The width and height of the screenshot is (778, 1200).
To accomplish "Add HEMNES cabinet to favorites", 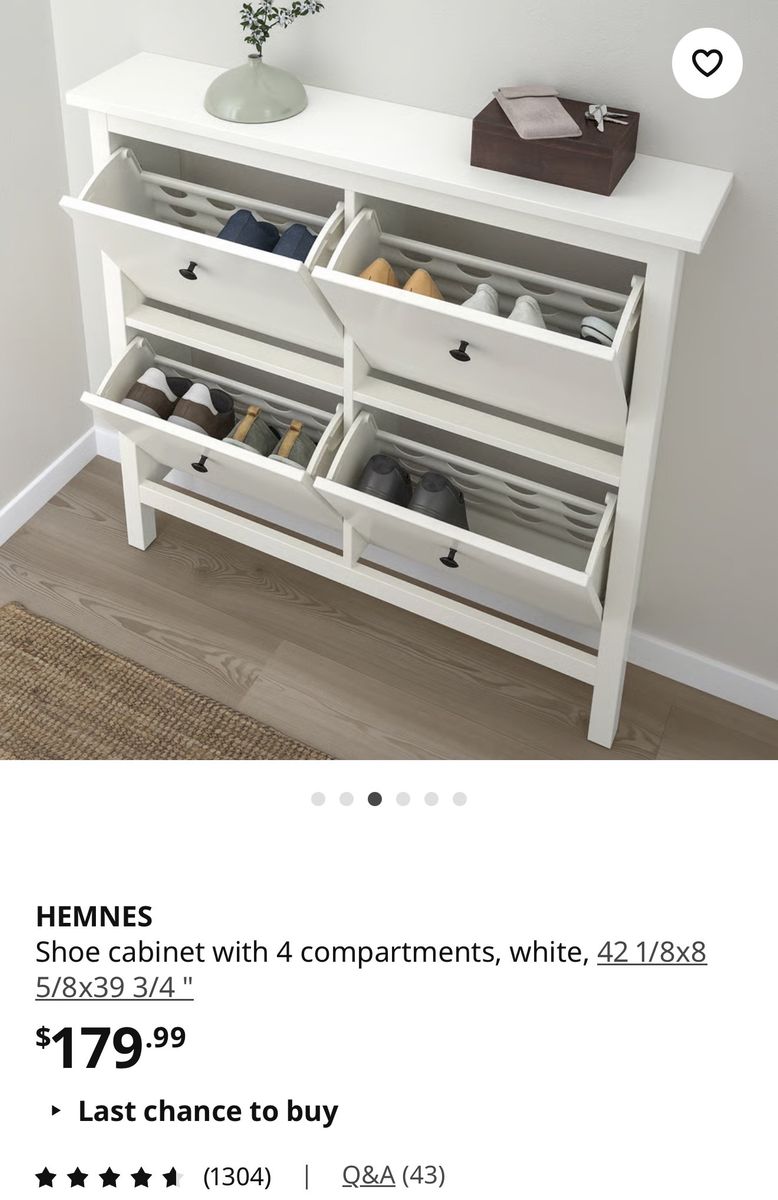I will pos(707,63).
